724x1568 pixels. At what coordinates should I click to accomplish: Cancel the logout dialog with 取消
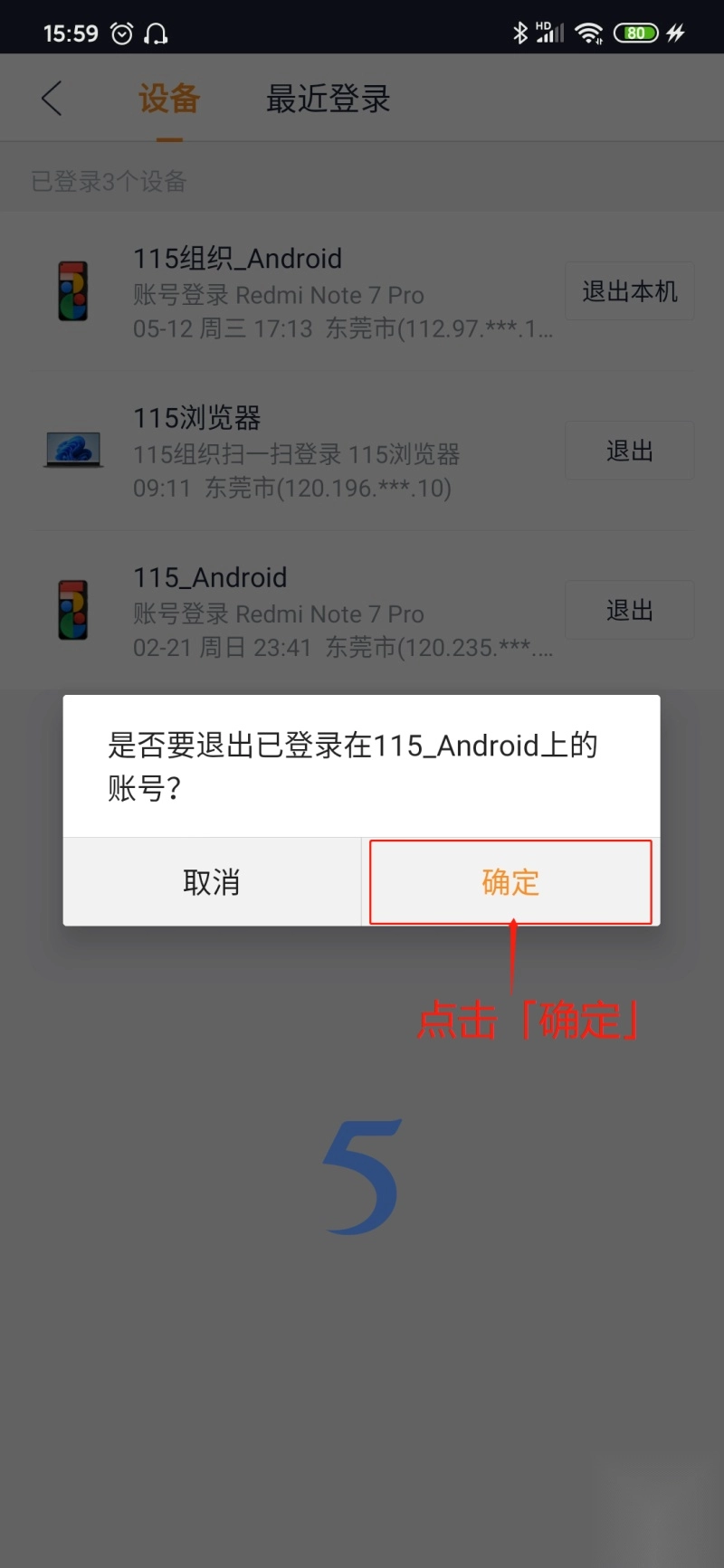pyautogui.click(x=212, y=882)
